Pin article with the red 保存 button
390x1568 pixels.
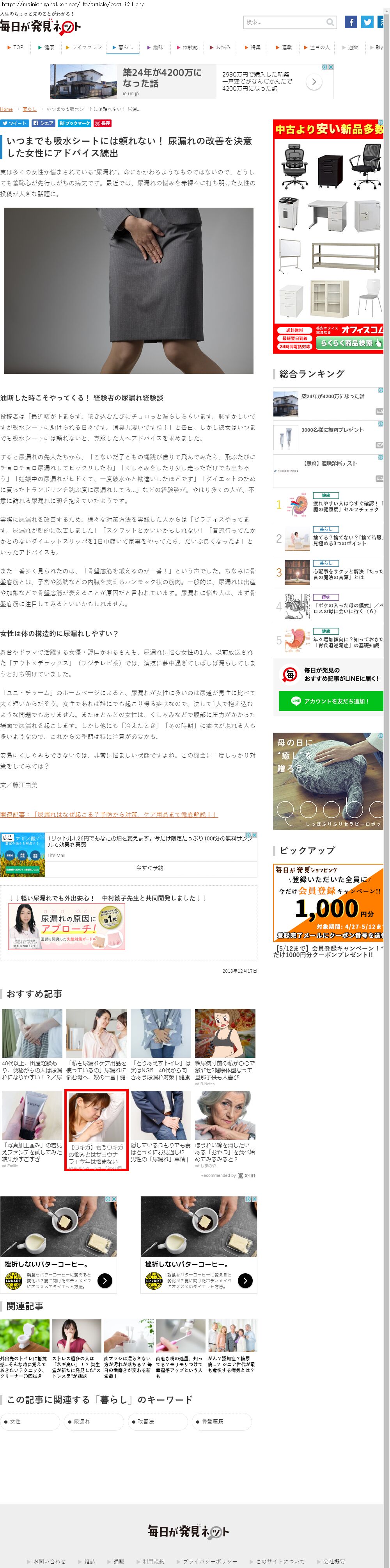102,124
